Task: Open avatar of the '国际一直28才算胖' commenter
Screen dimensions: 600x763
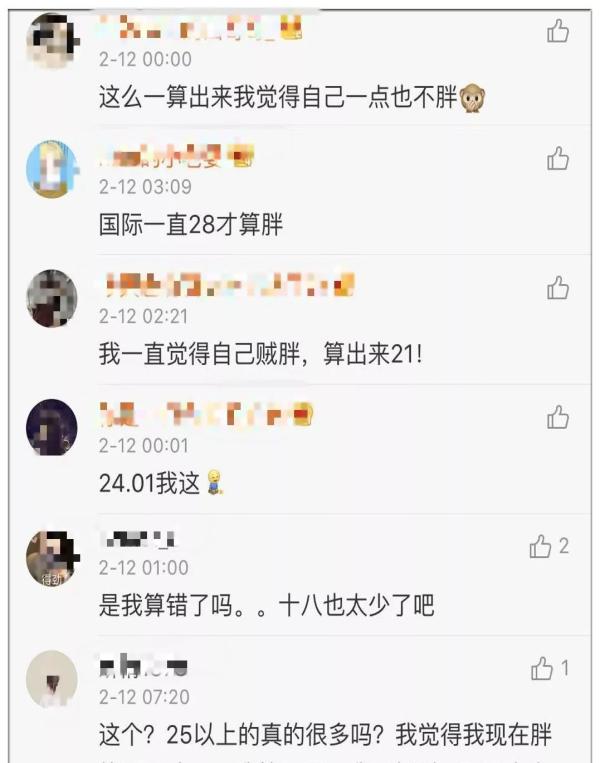Action: tap(51, 169)
